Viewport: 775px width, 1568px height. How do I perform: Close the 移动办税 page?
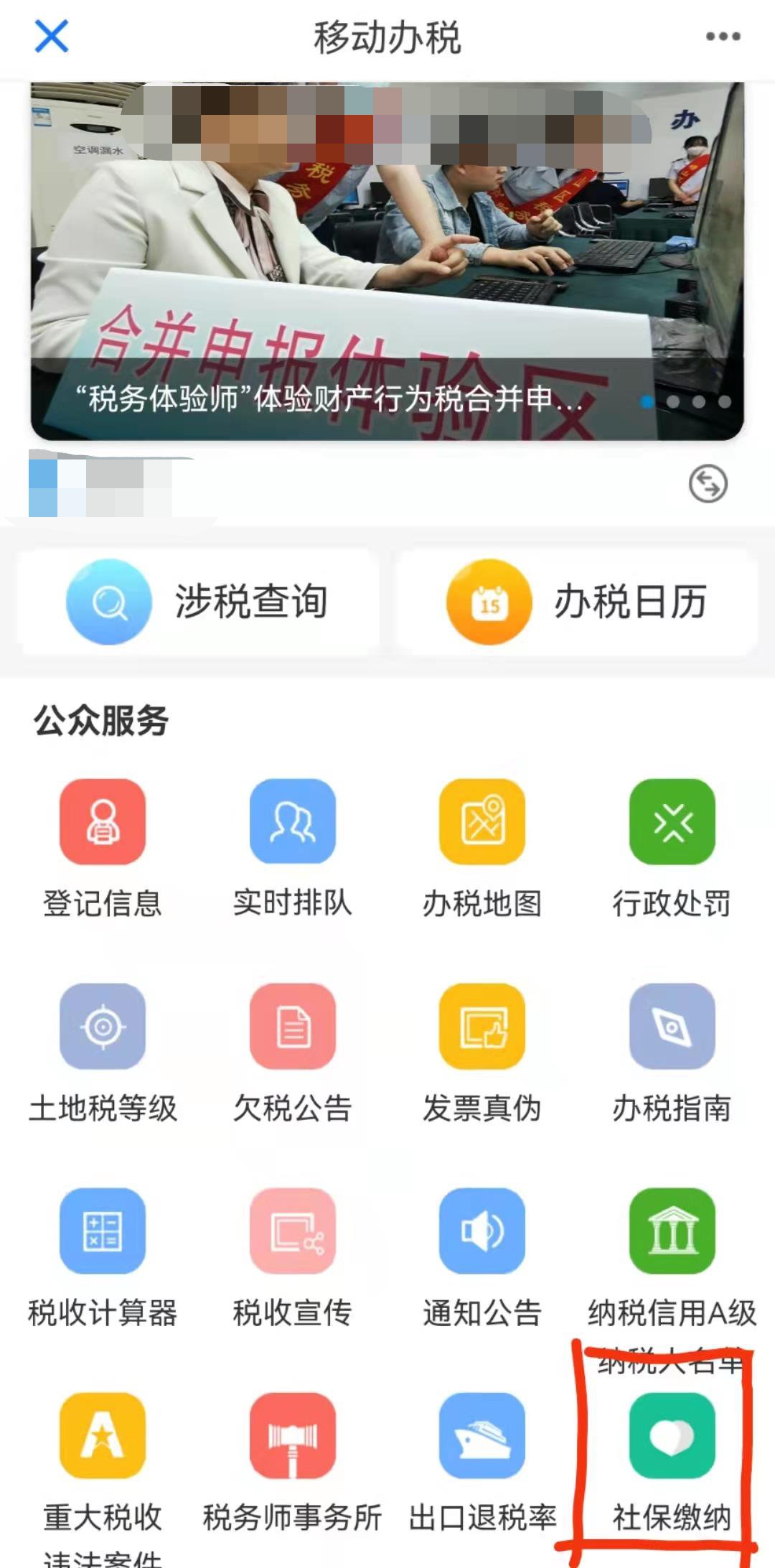tap(52, 37)
